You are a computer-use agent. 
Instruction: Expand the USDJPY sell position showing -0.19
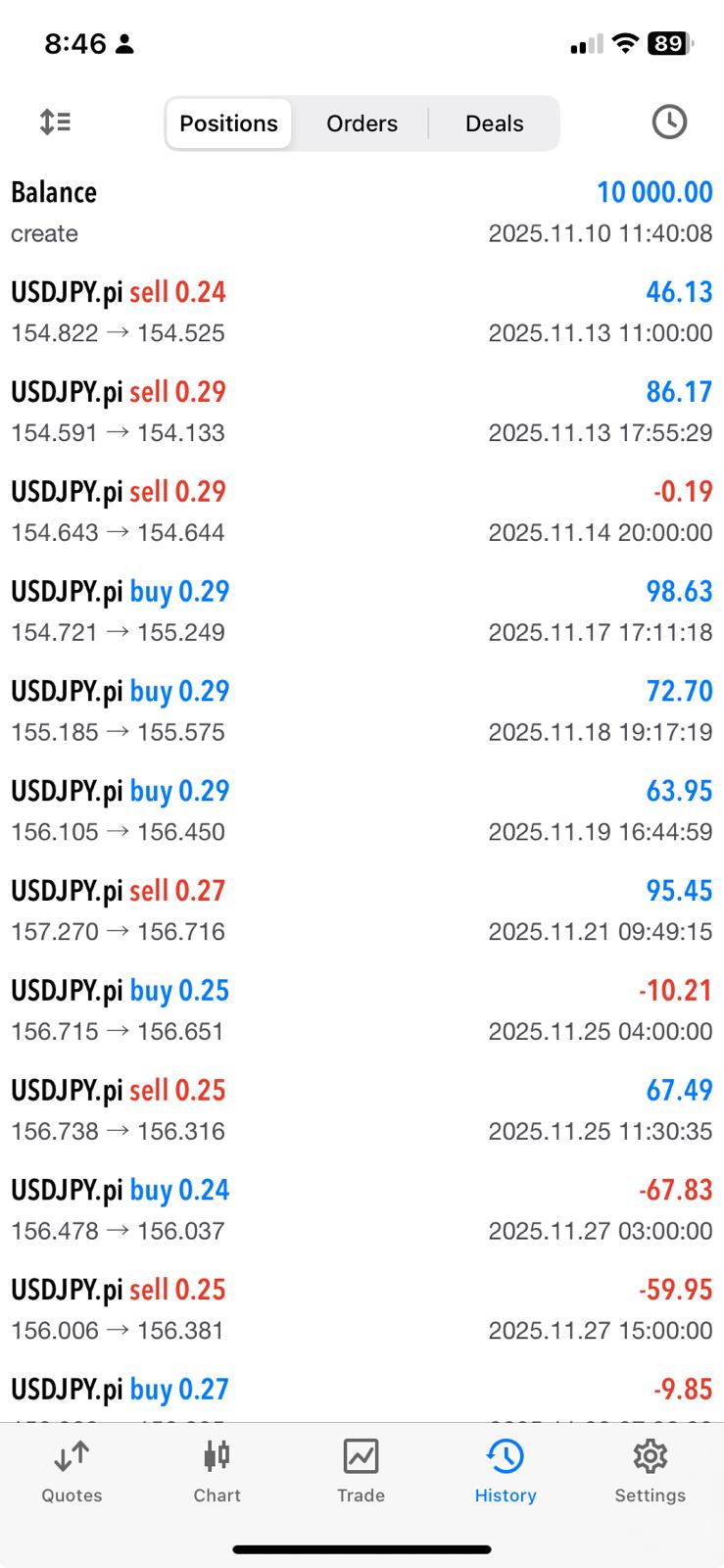point(362,512)
